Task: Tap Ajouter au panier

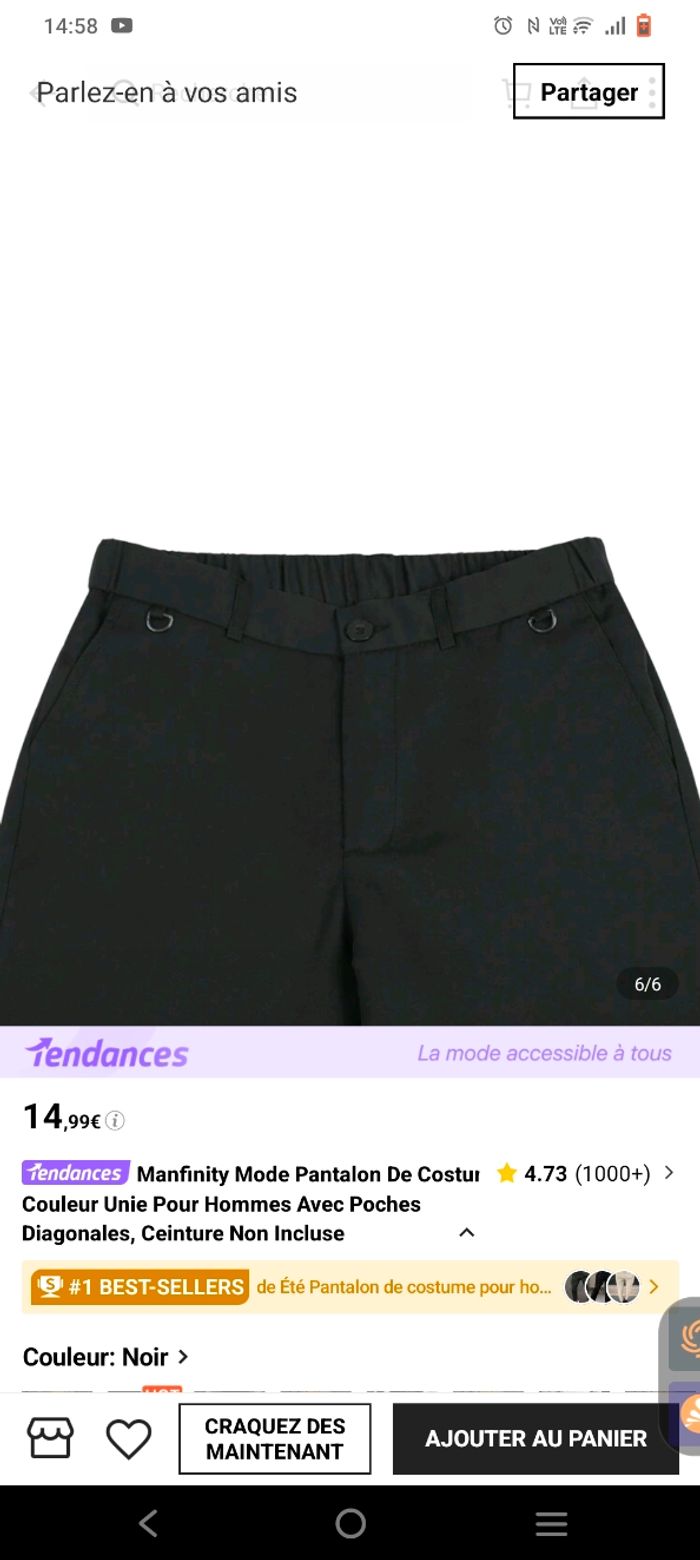Action: tap(535, 1439)
